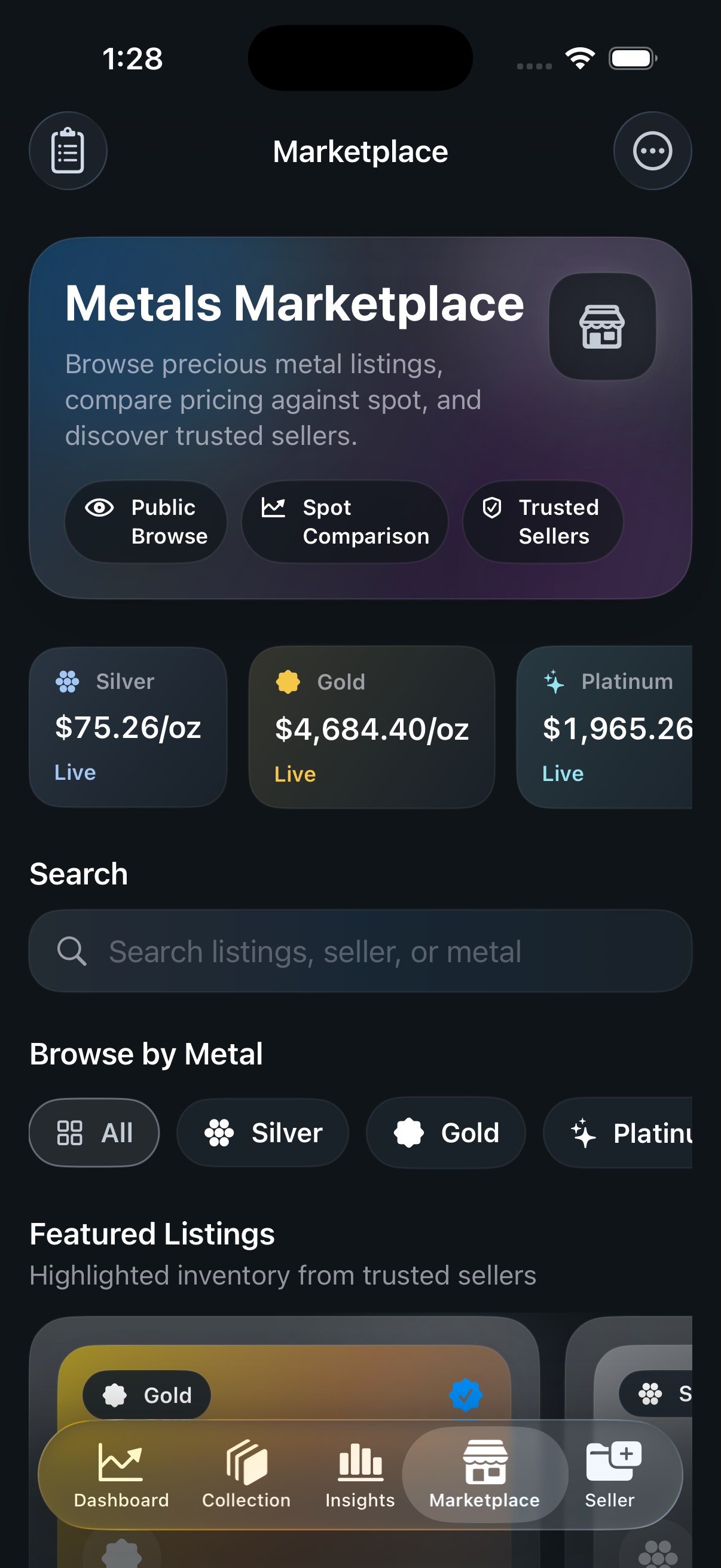Click the search listings input field
The width and height of the screenshot is (721, 1568).
(360, 951)
